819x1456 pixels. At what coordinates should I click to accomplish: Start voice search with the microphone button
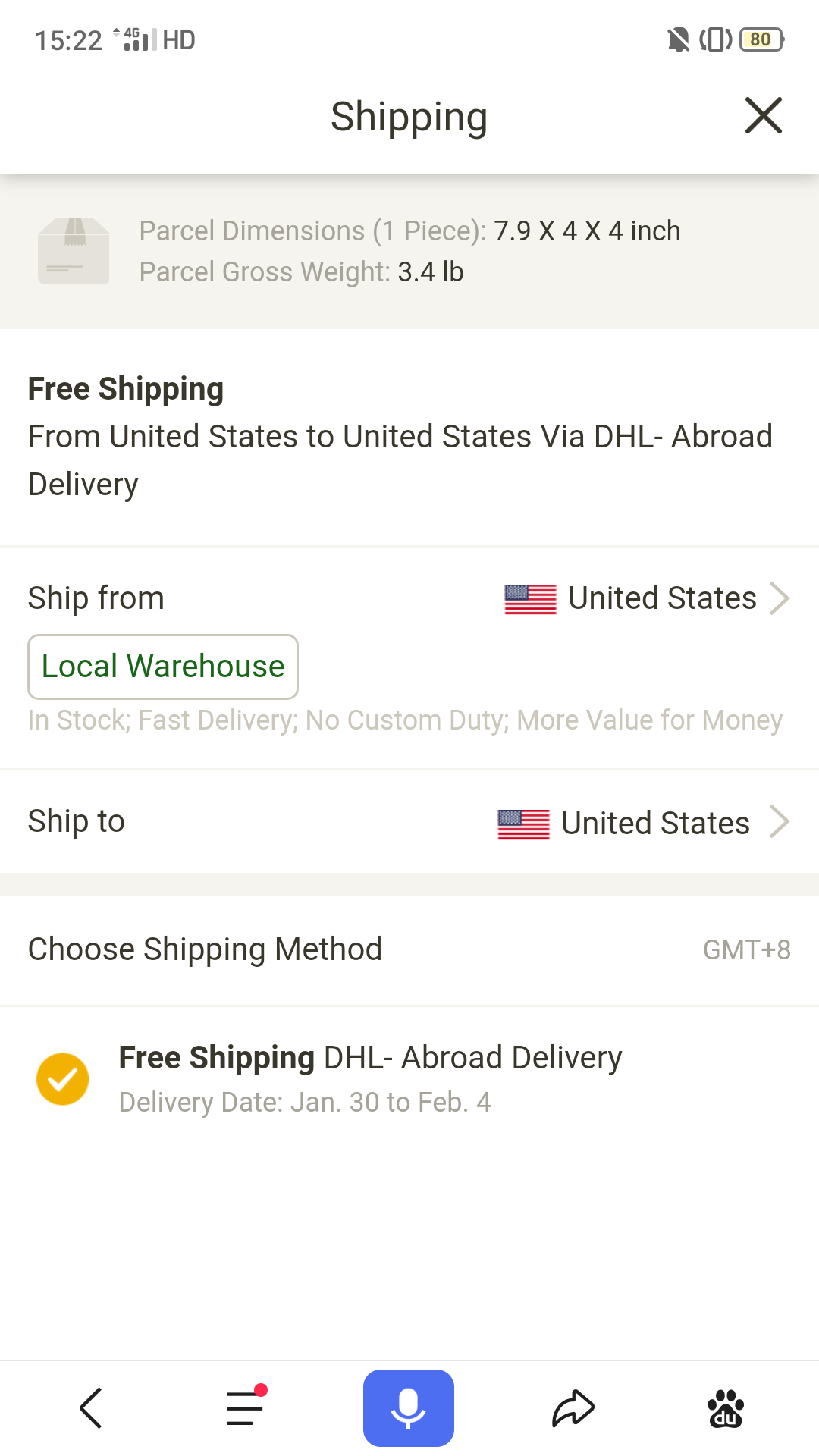pyautogui.click(x=409, y=1408)
